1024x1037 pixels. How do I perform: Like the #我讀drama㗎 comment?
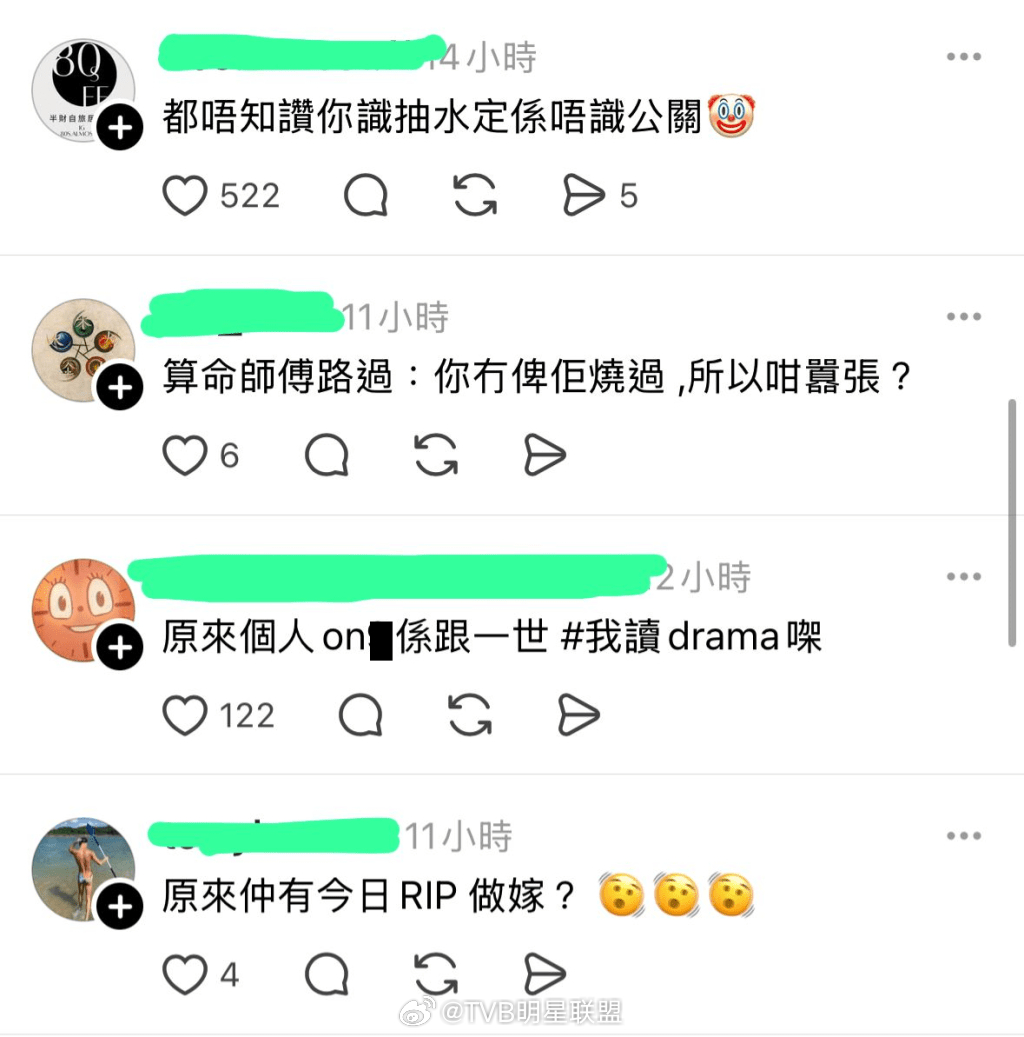click(x=185, y=716)
